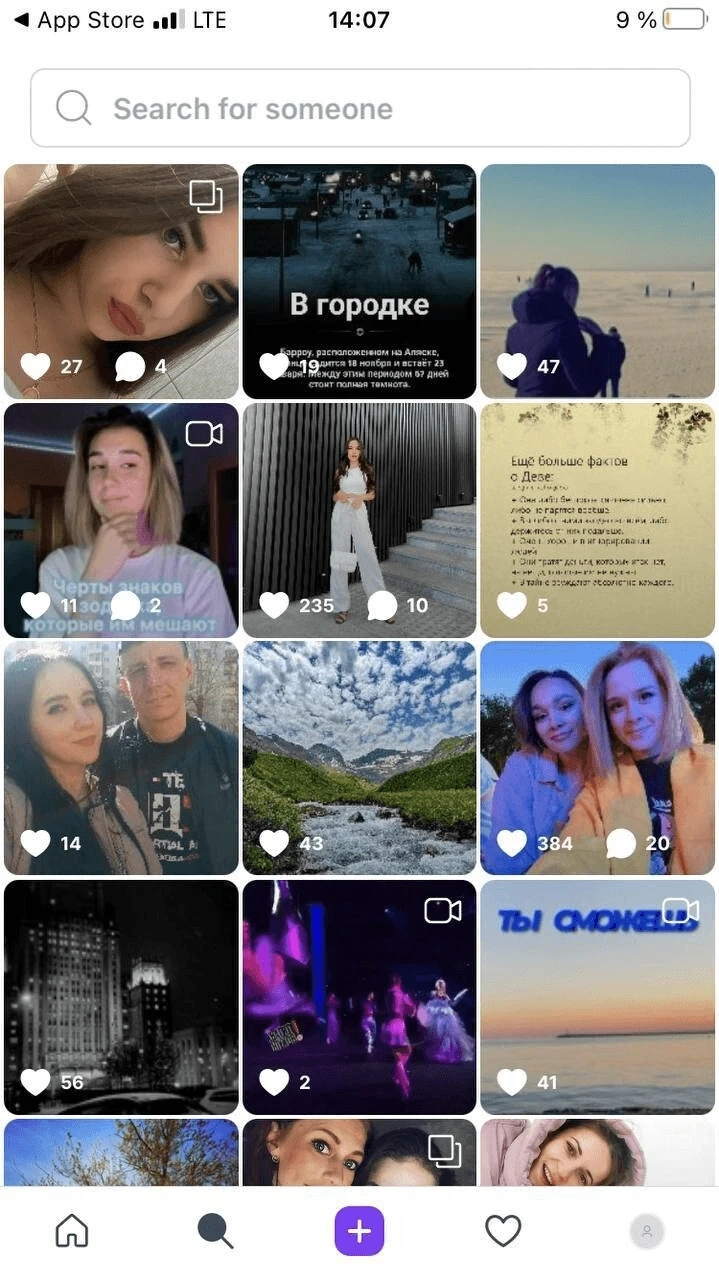Open the selfie post with 27 likes
Image resolution: width=719 pixels, height=1280 pixels.
(x=121, y=281)
